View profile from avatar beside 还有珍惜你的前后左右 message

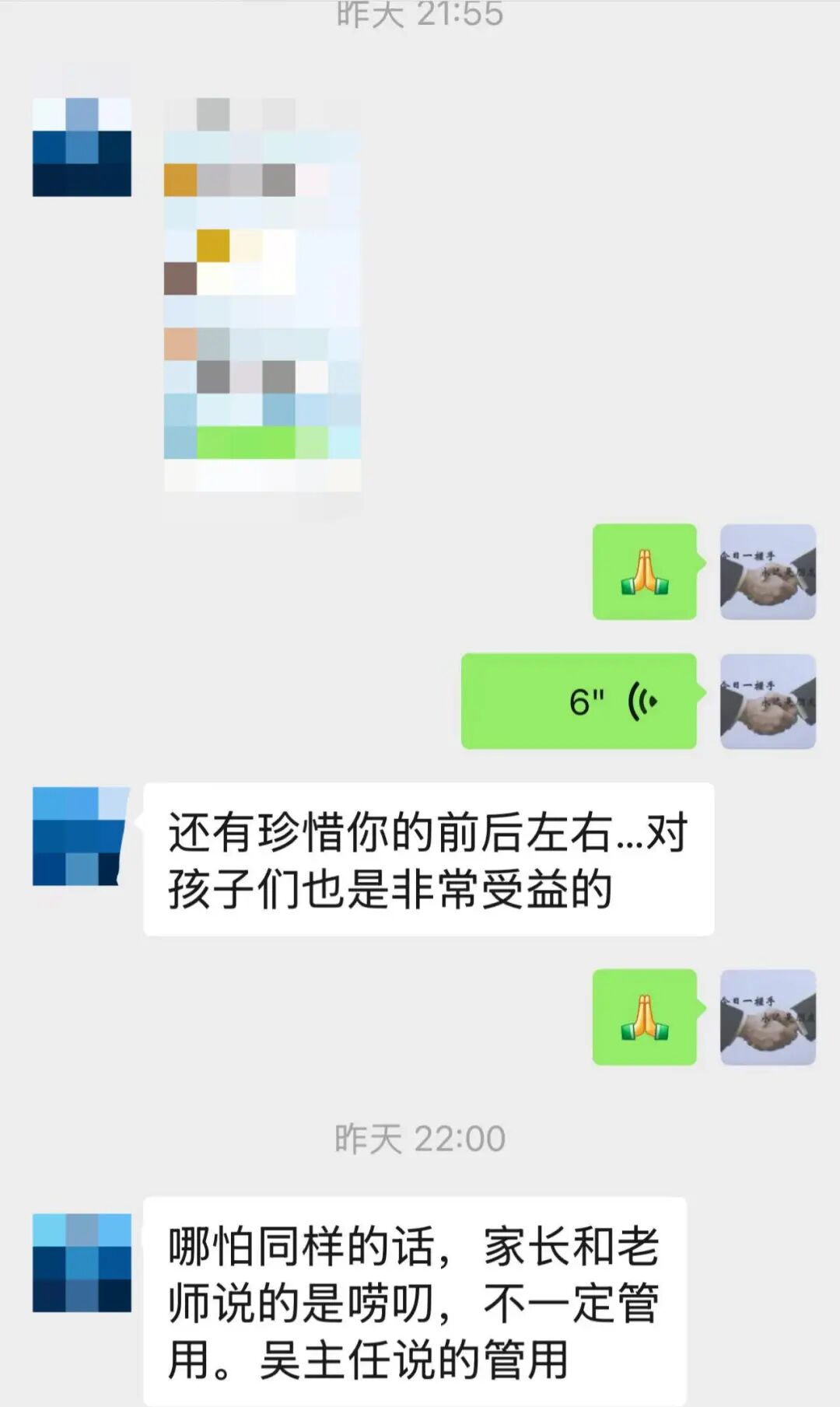coord(81,836)
